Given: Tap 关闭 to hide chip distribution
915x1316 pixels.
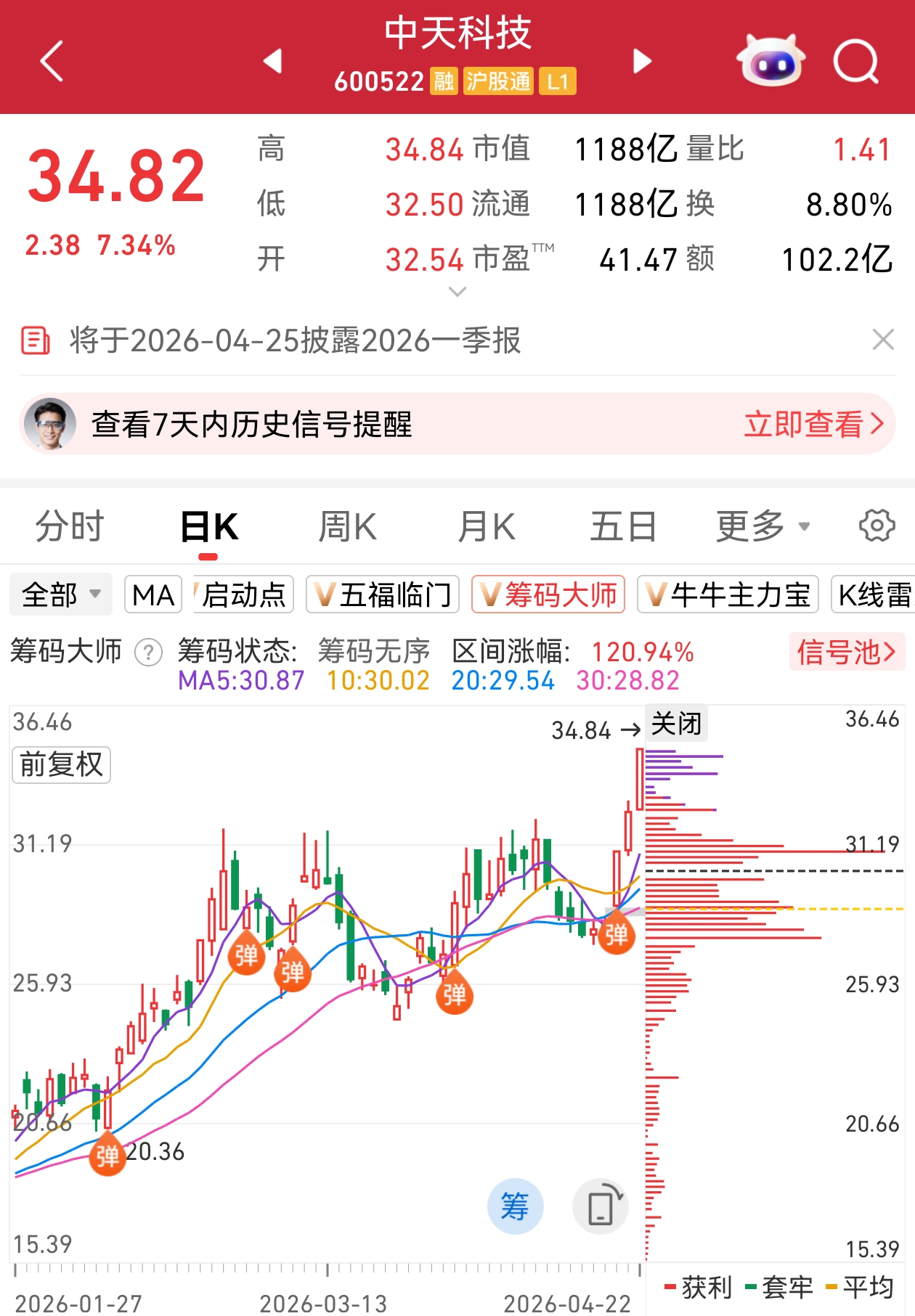Looking at the screenshot, I should click(x=676, y=724).
